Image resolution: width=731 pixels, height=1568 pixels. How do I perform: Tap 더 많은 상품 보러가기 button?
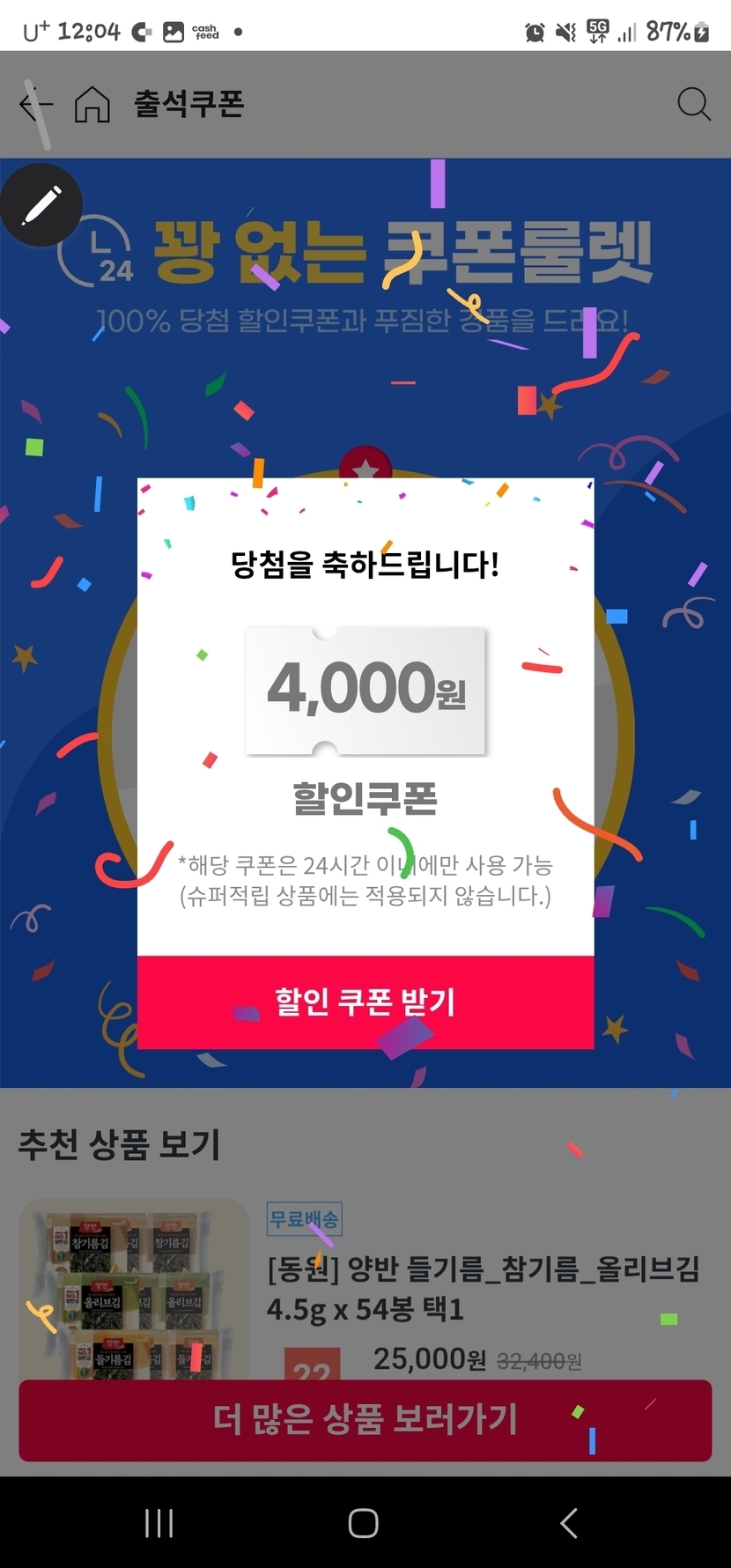pyautogui.click(x=365, y=1420)
